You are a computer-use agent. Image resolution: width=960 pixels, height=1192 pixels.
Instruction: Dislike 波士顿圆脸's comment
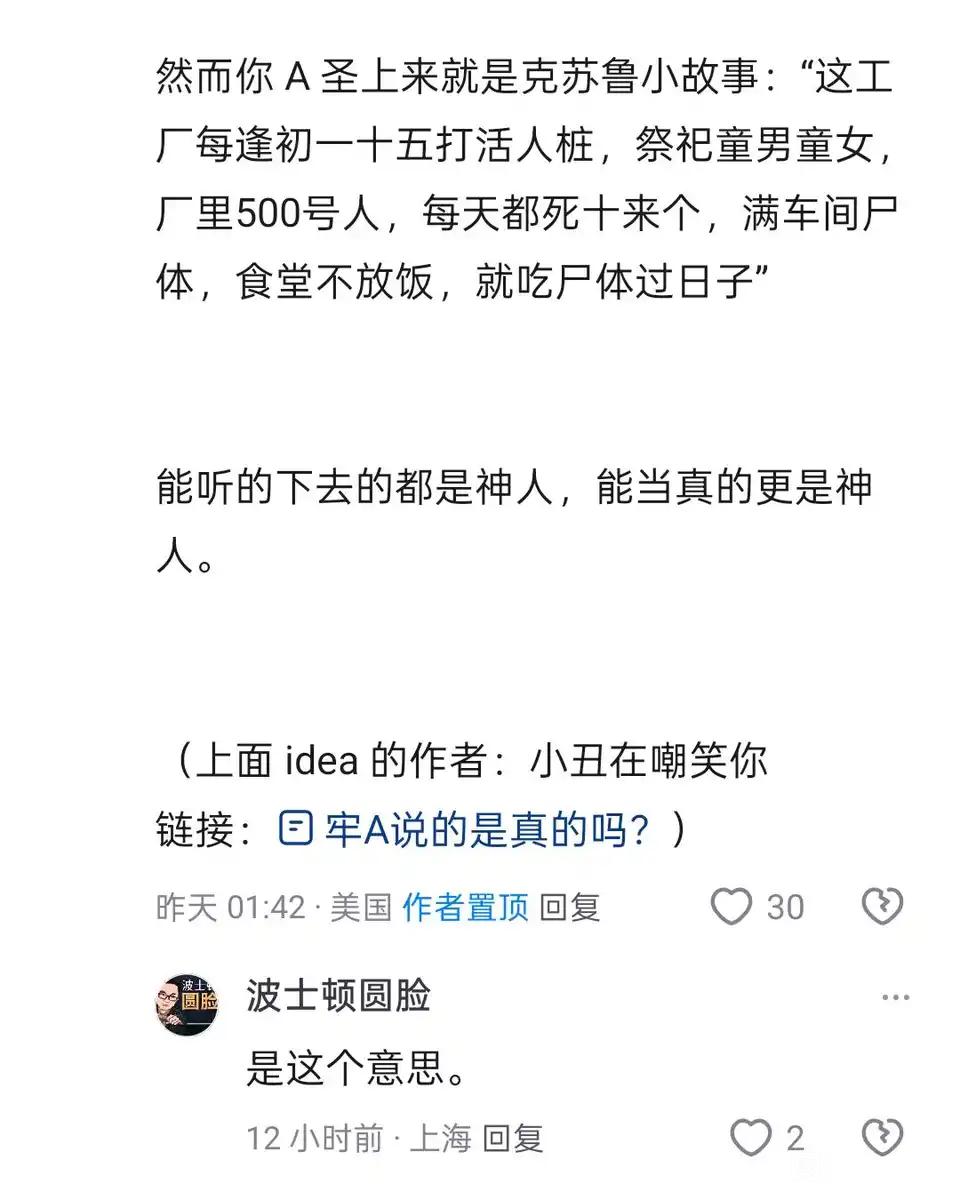tap(882, 1138)
